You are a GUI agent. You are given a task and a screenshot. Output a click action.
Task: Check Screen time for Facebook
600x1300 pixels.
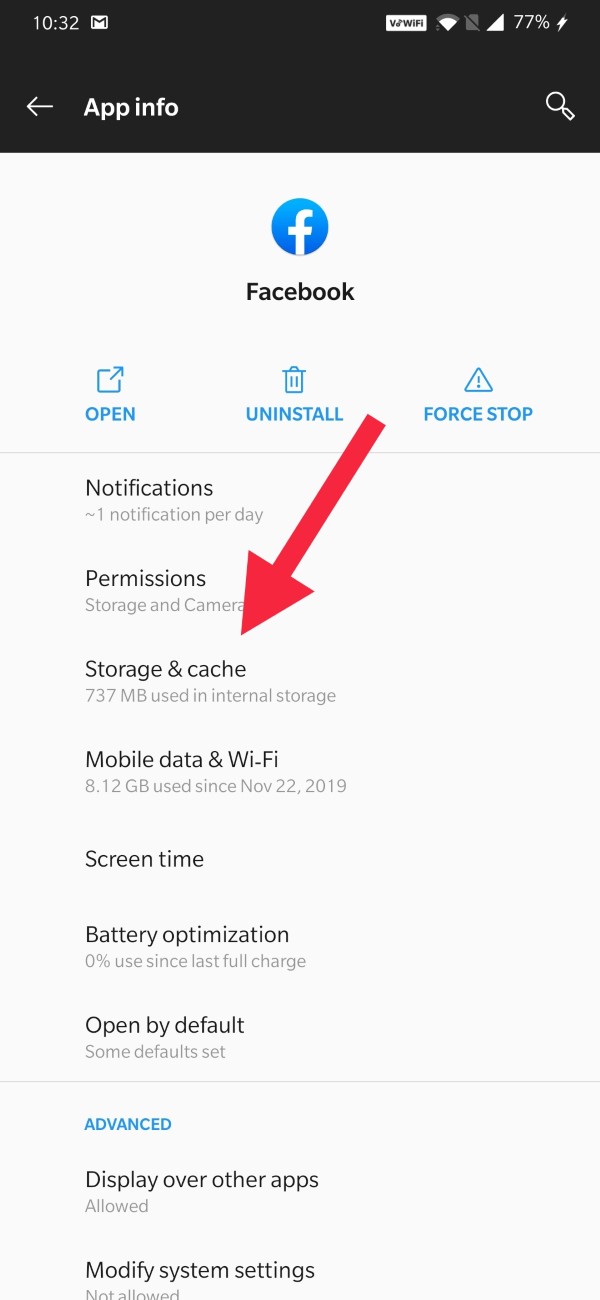click(x=300, y=859)
